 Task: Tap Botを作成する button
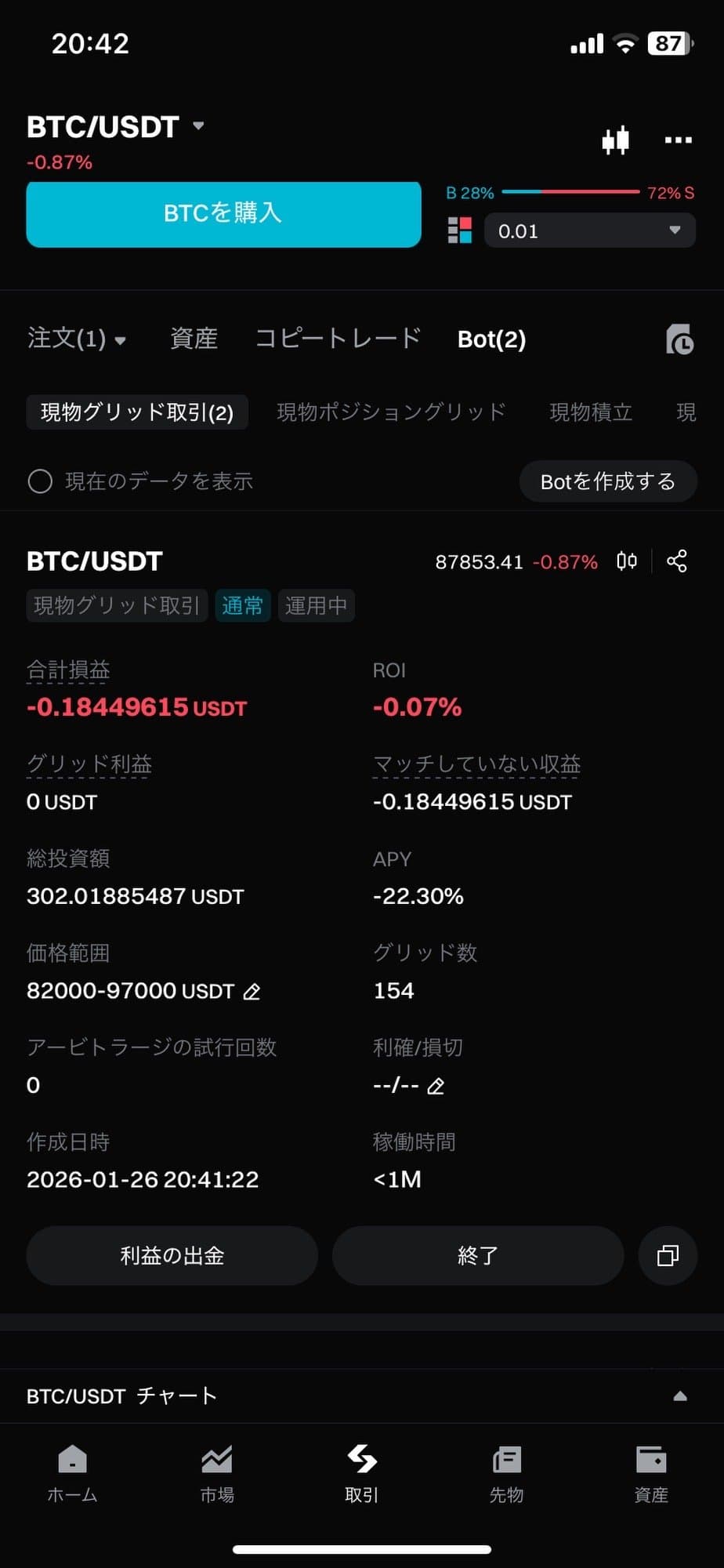coord(608,481)
